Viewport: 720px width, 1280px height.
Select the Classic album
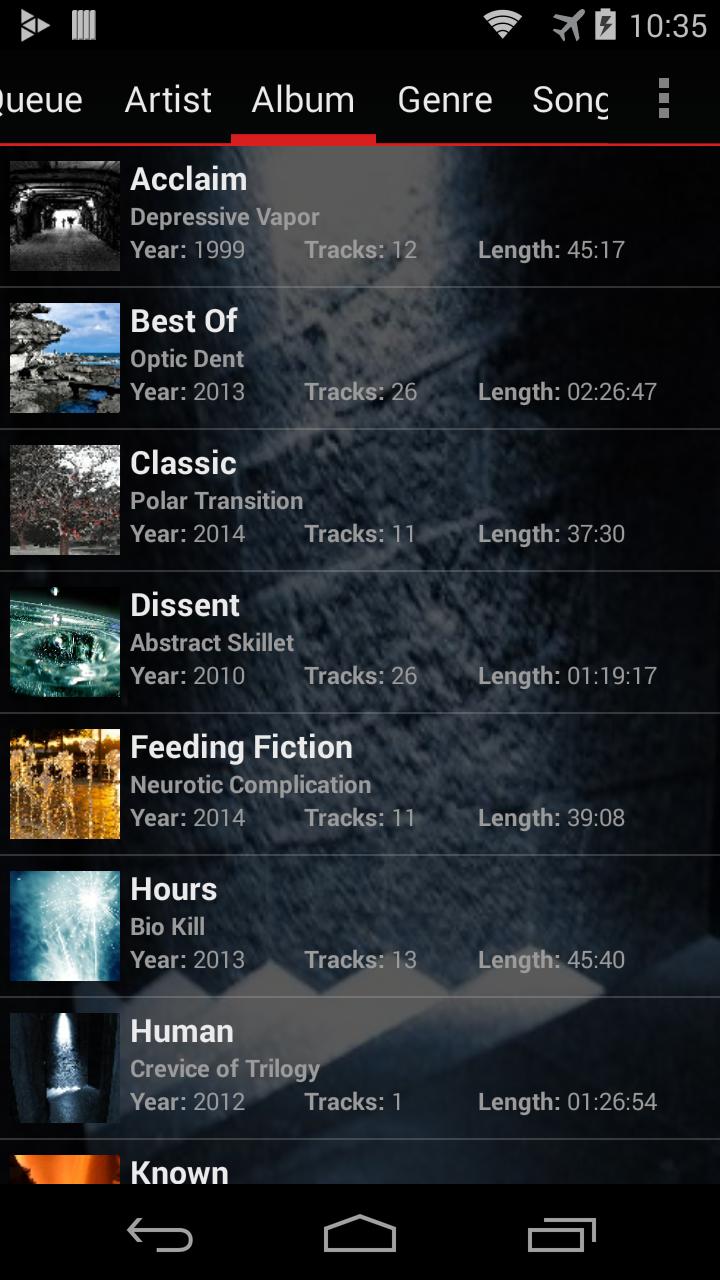(360, 500)
